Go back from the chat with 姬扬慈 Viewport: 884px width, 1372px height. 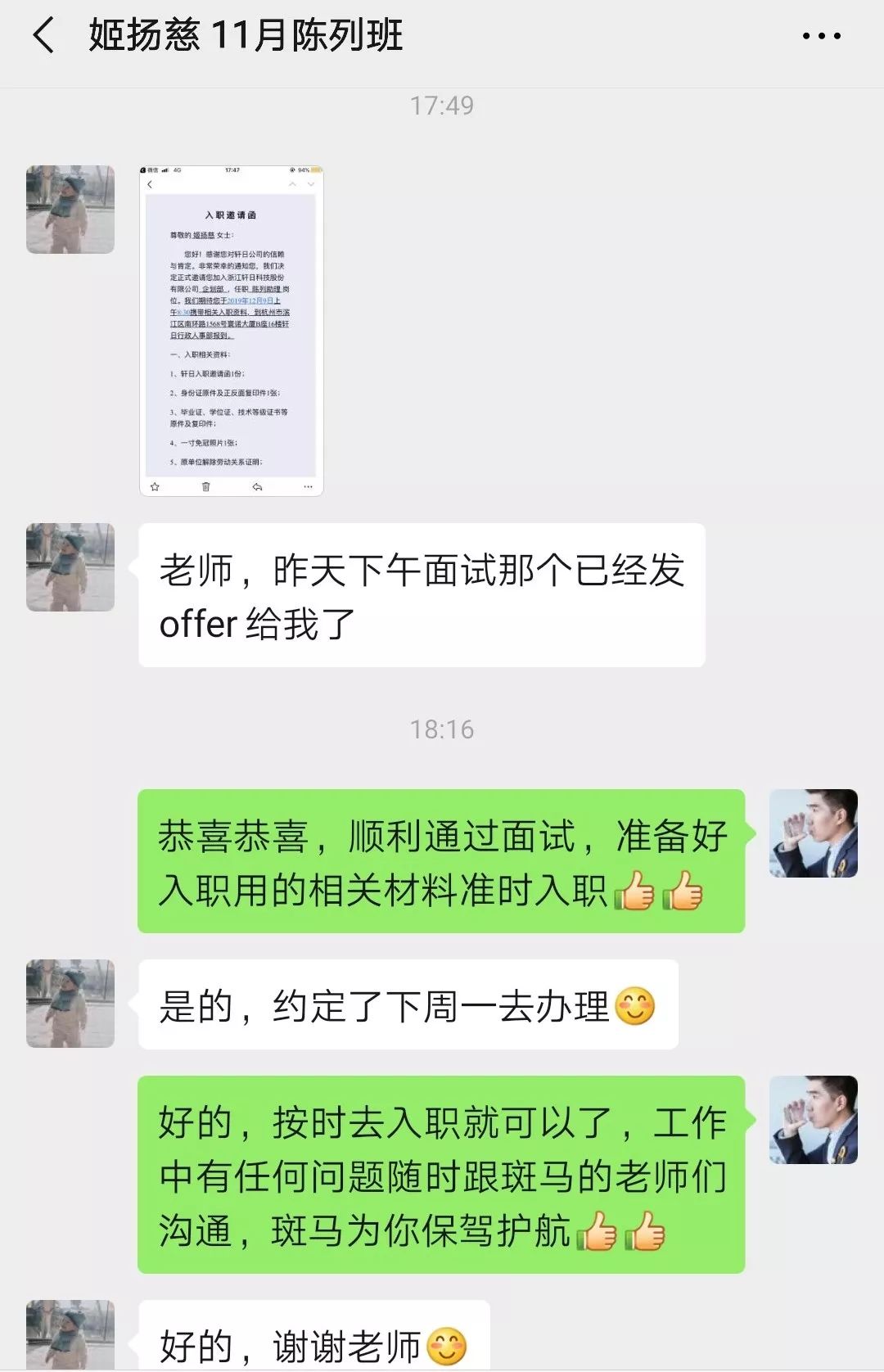click(x=43, y=36)
